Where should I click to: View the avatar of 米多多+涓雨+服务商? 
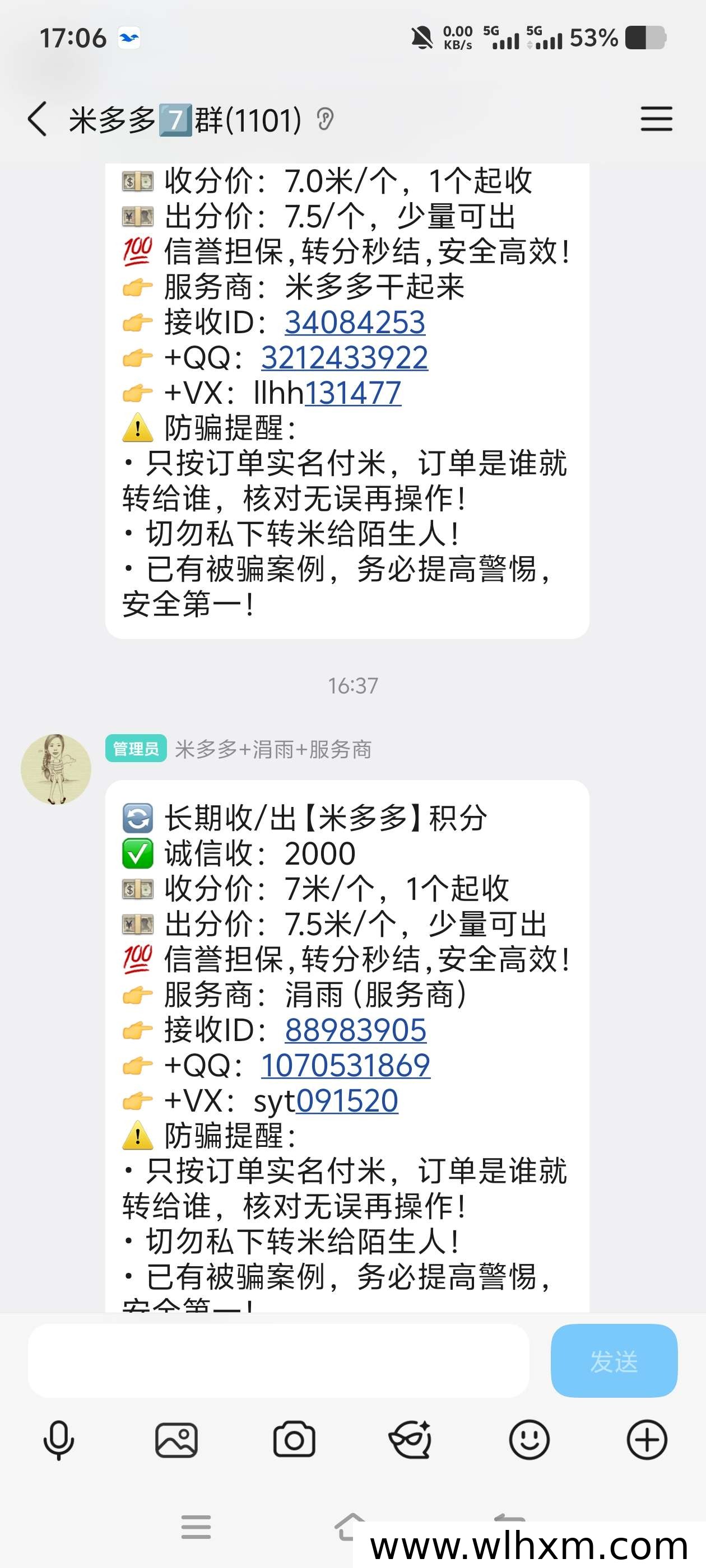[56, 769]
